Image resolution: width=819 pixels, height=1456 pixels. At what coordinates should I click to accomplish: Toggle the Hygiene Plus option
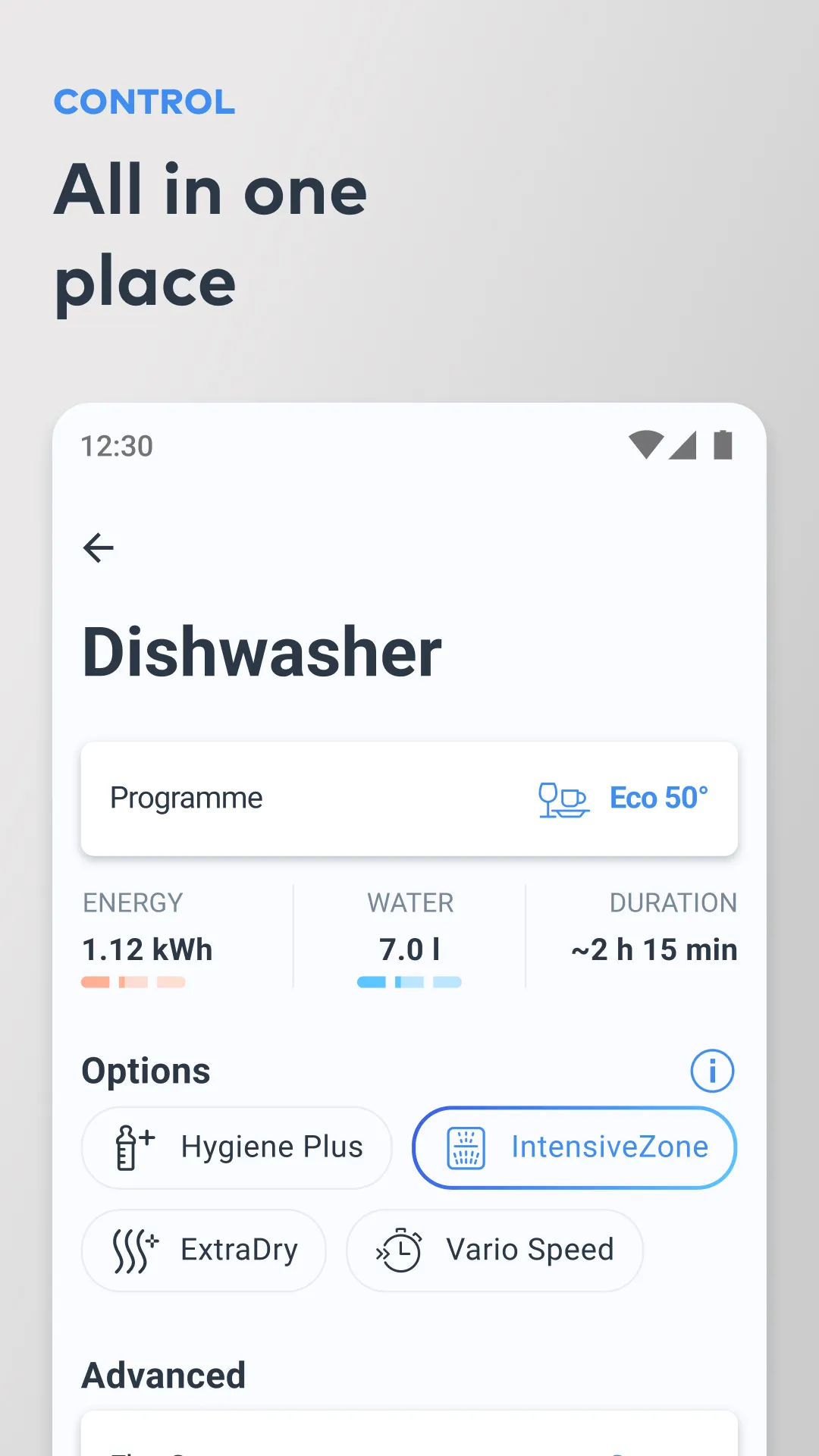236,1147
